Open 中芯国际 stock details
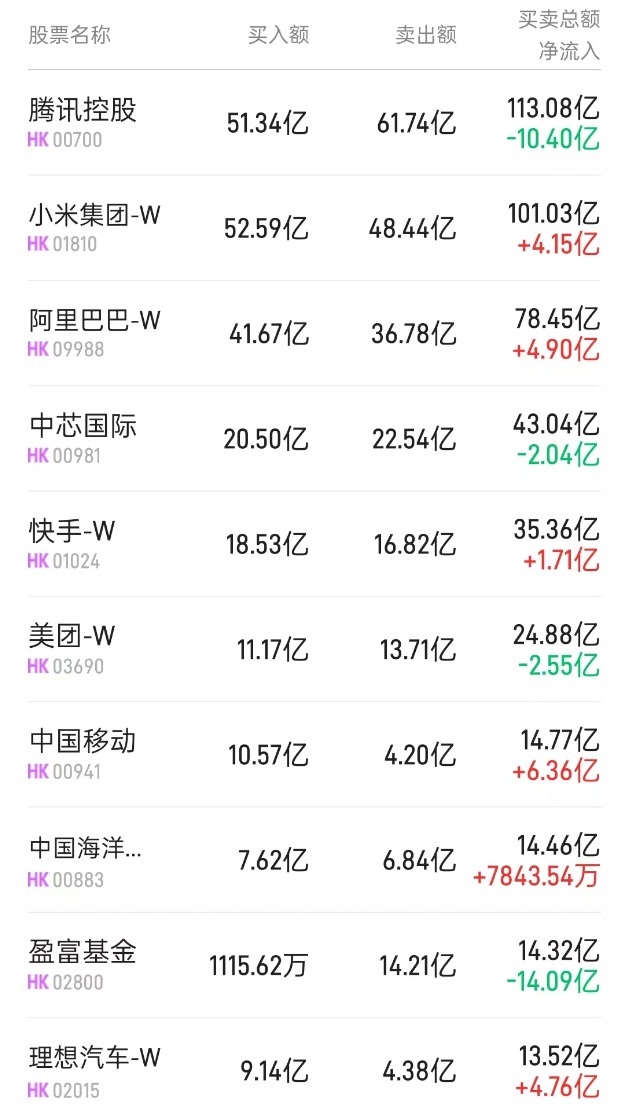The width and height of the screenshot is (624, 1105). (x=83, y=426)
